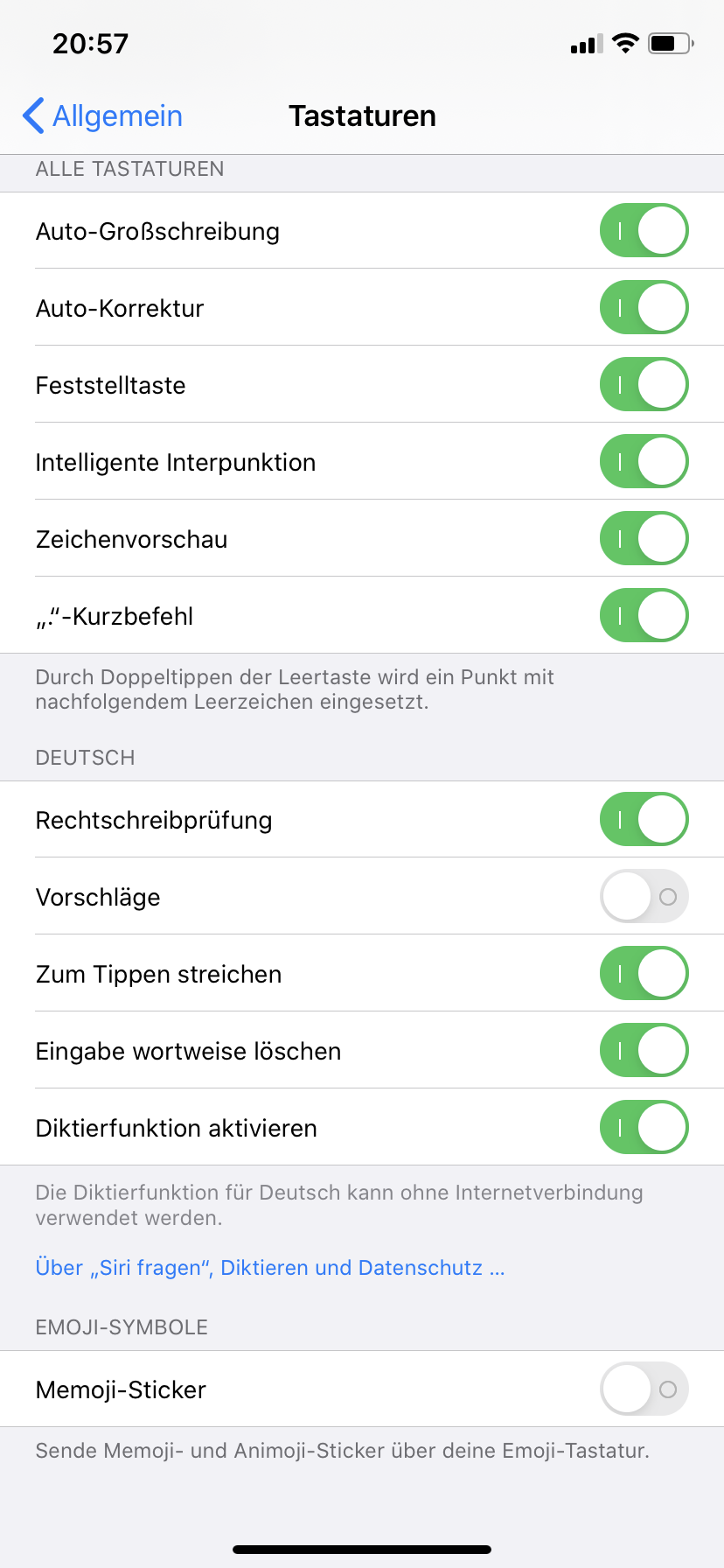Disable Diktierfunktion aktivieren
The width and height of the screenshot is (724, 1568).
[644, 1128]
